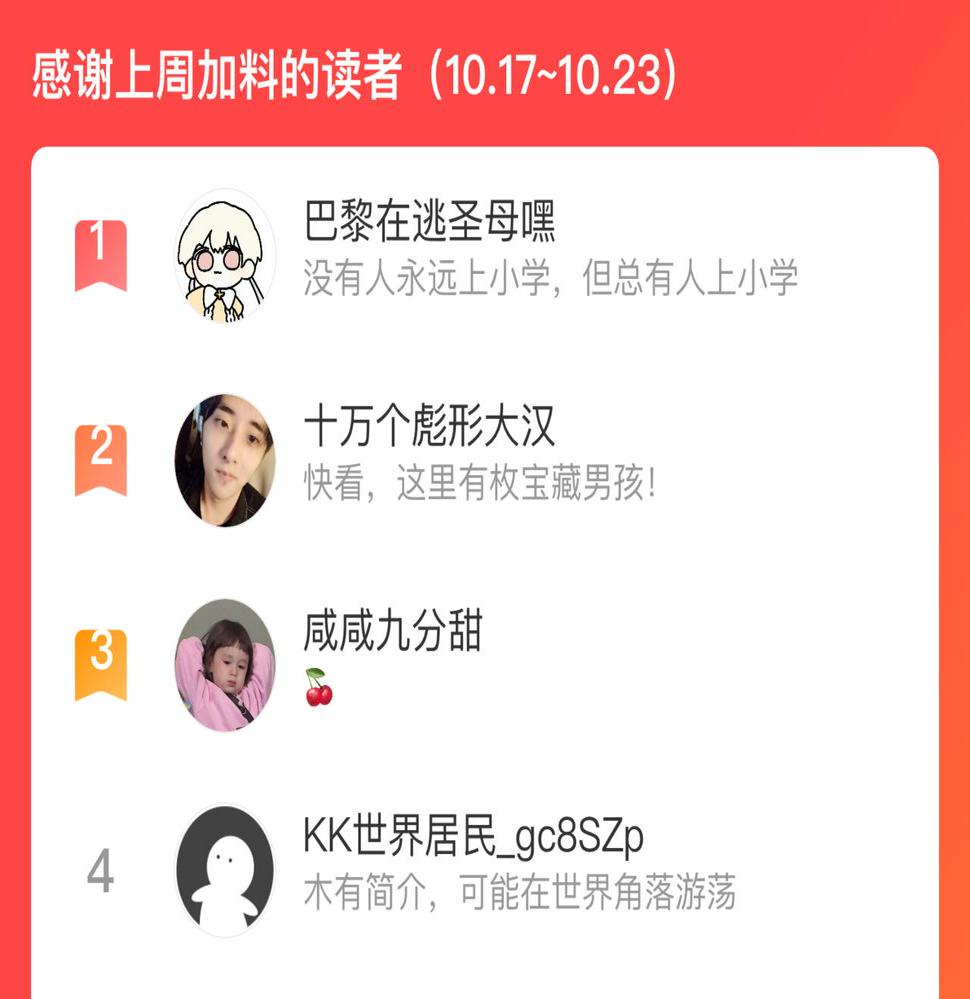The height and width of the screenshot is (999, 970).
Task: Open the profile of 巴黎在逃圣母嘿
Action: [x=429, y=222]
